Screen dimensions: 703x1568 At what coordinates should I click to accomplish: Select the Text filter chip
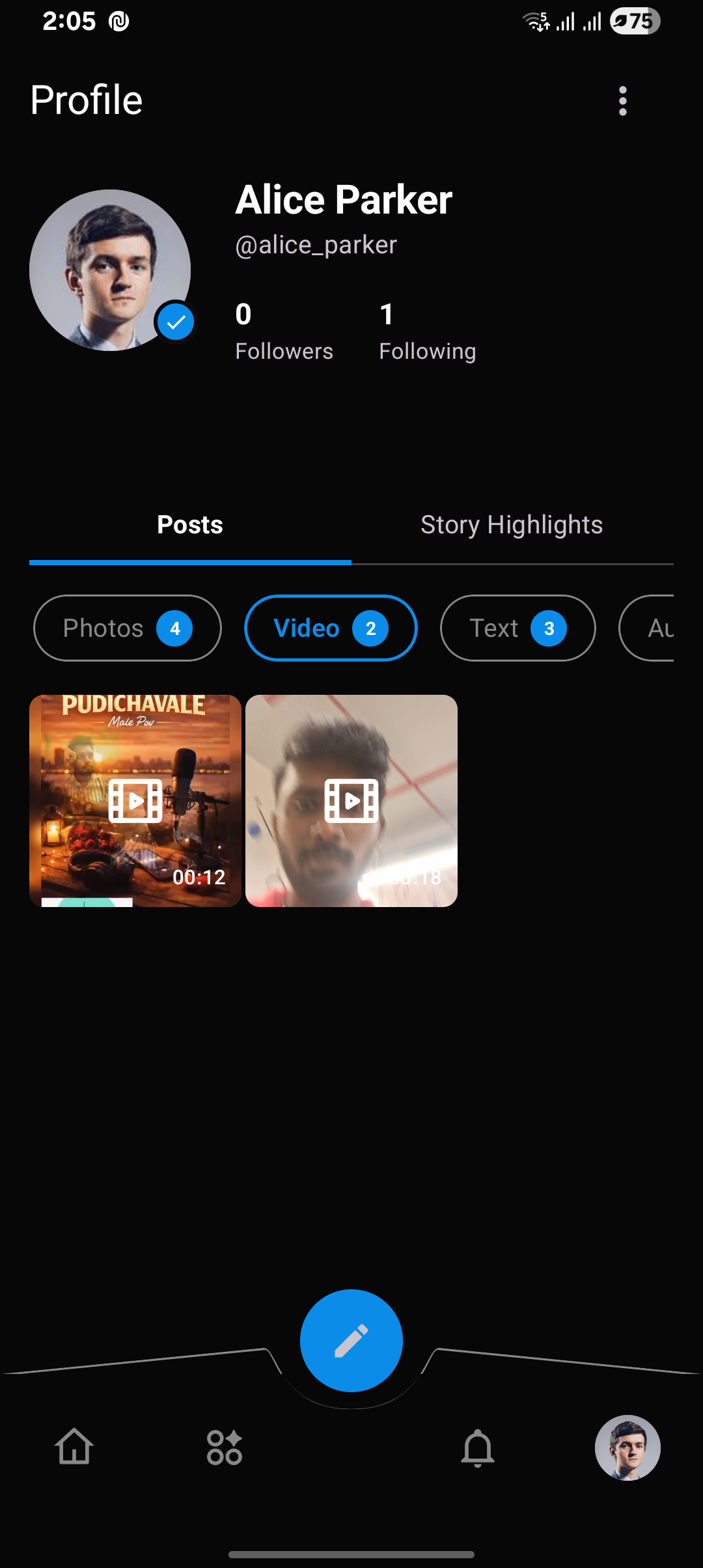pyautogui.click(x=517, y=628)
